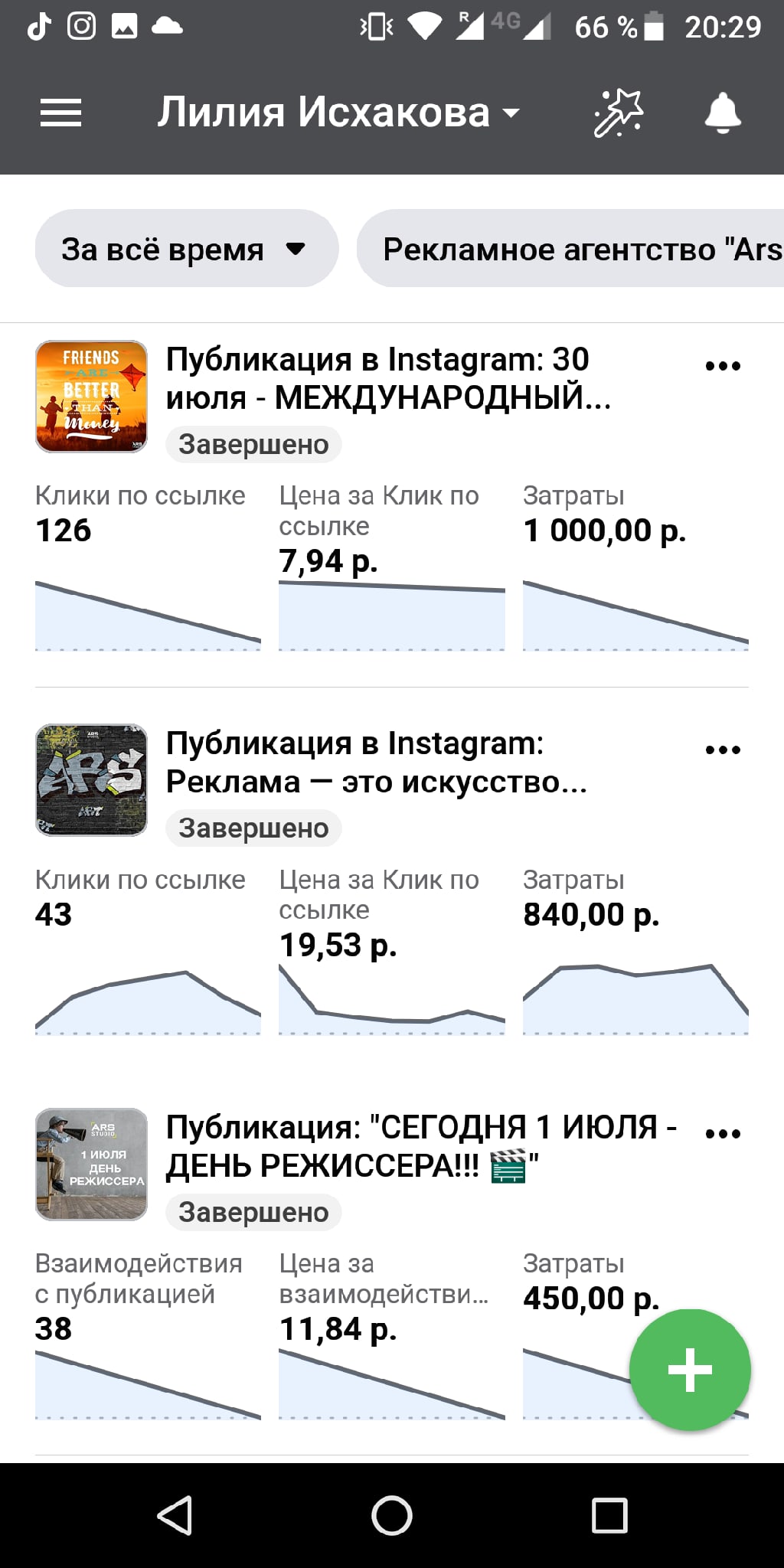Screen dimensions: 784x1568
Task: View the ARS graffiti ad thumbnail
Action: point(91,781)
